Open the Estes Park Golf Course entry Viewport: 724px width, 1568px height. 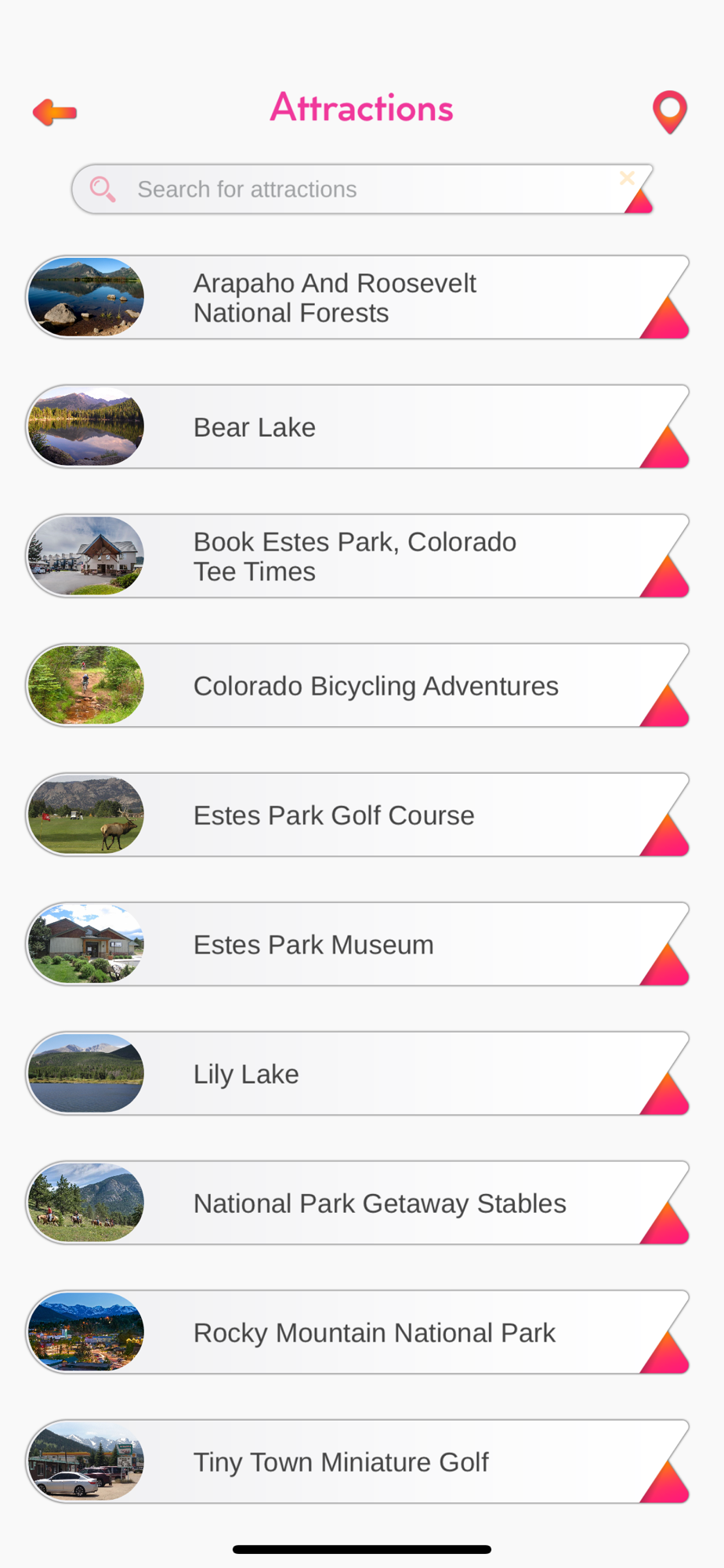tap(357, 815)
